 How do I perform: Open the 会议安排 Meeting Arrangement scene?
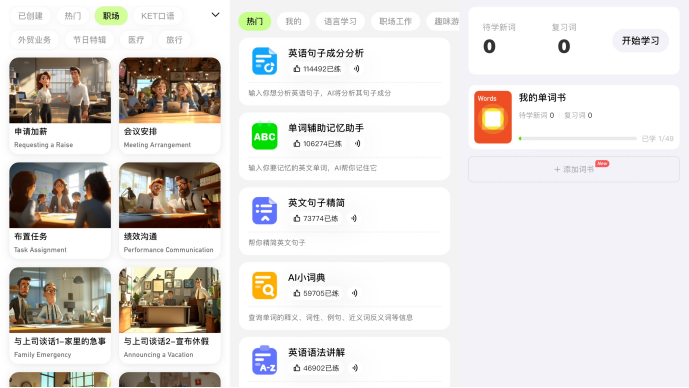click(x=170, y=105)
